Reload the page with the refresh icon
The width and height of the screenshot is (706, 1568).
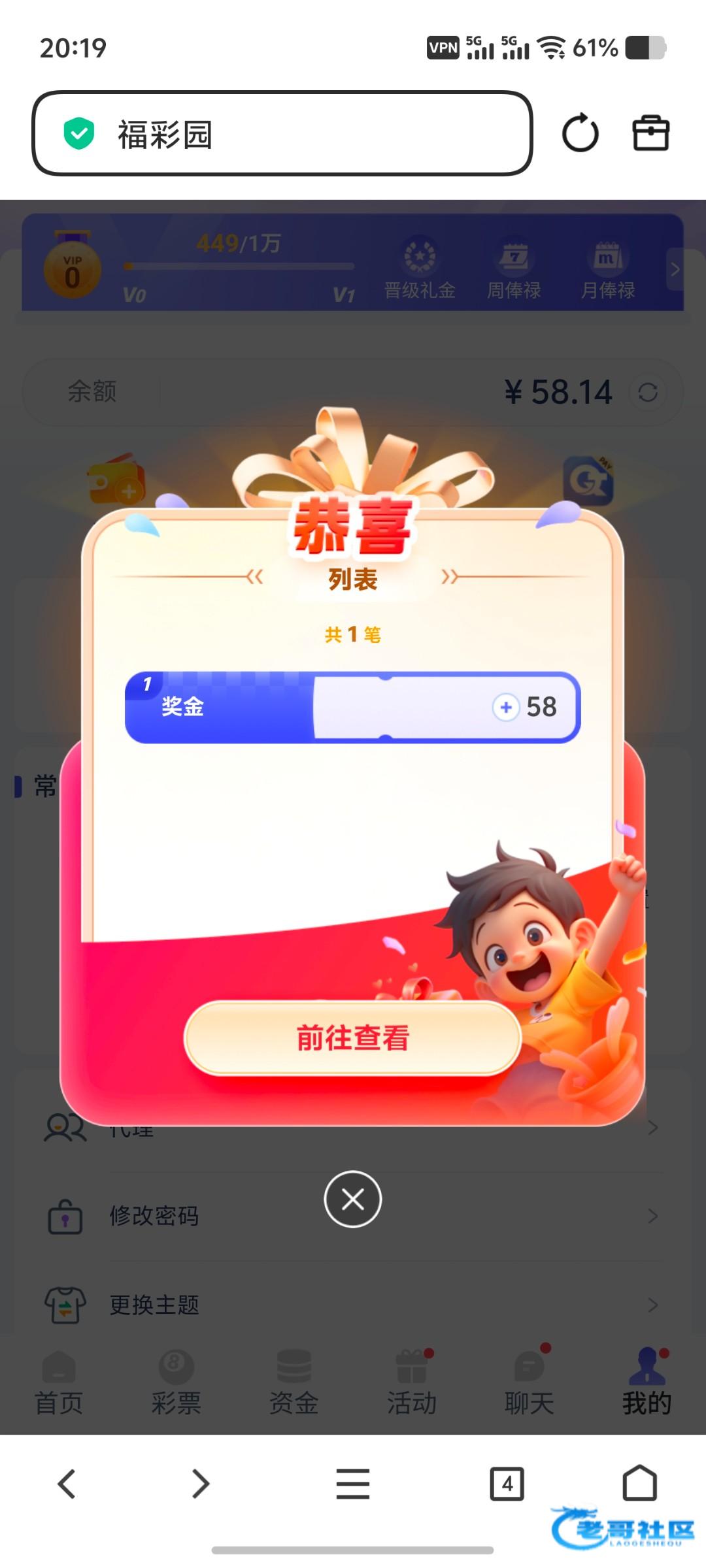coord(580,133)
